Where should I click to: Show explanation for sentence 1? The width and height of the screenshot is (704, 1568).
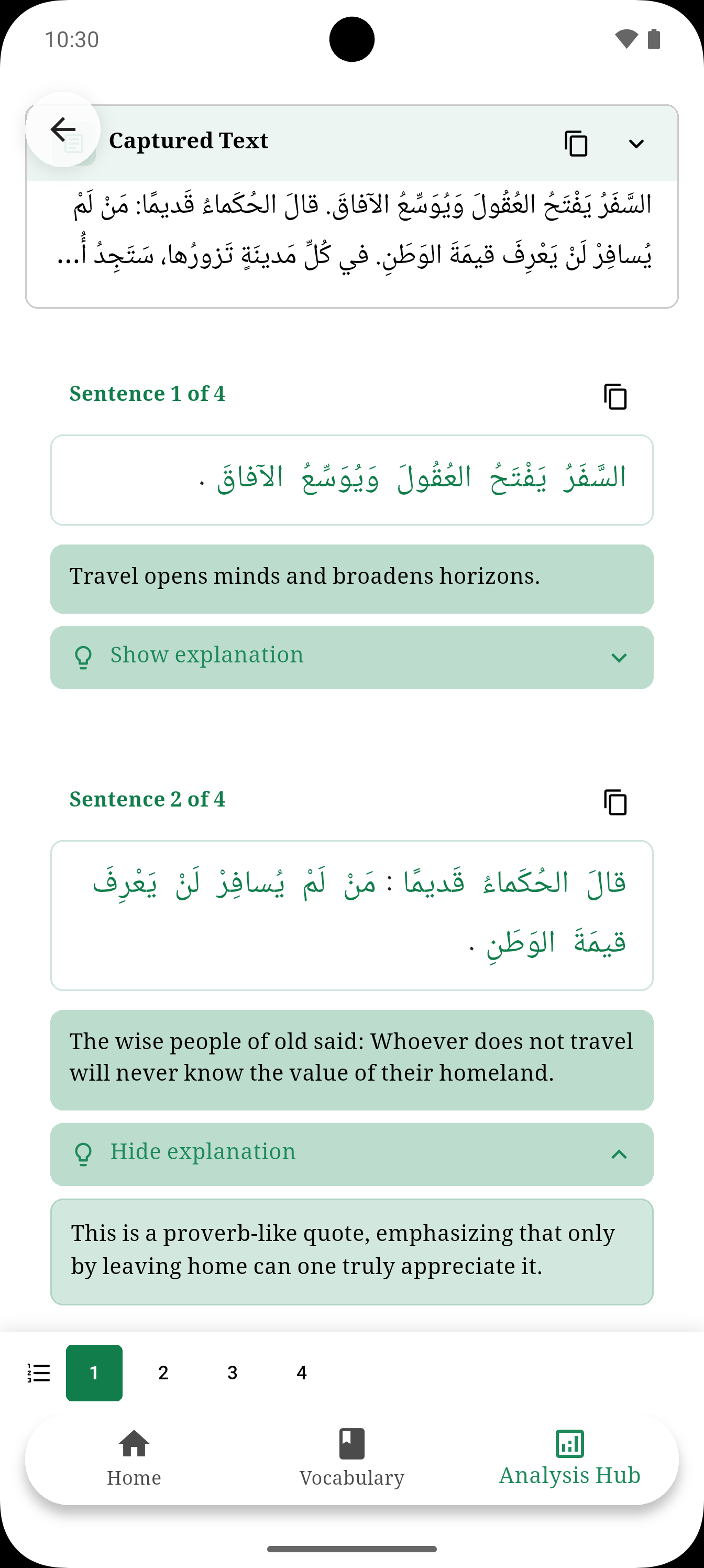[351, 657]
